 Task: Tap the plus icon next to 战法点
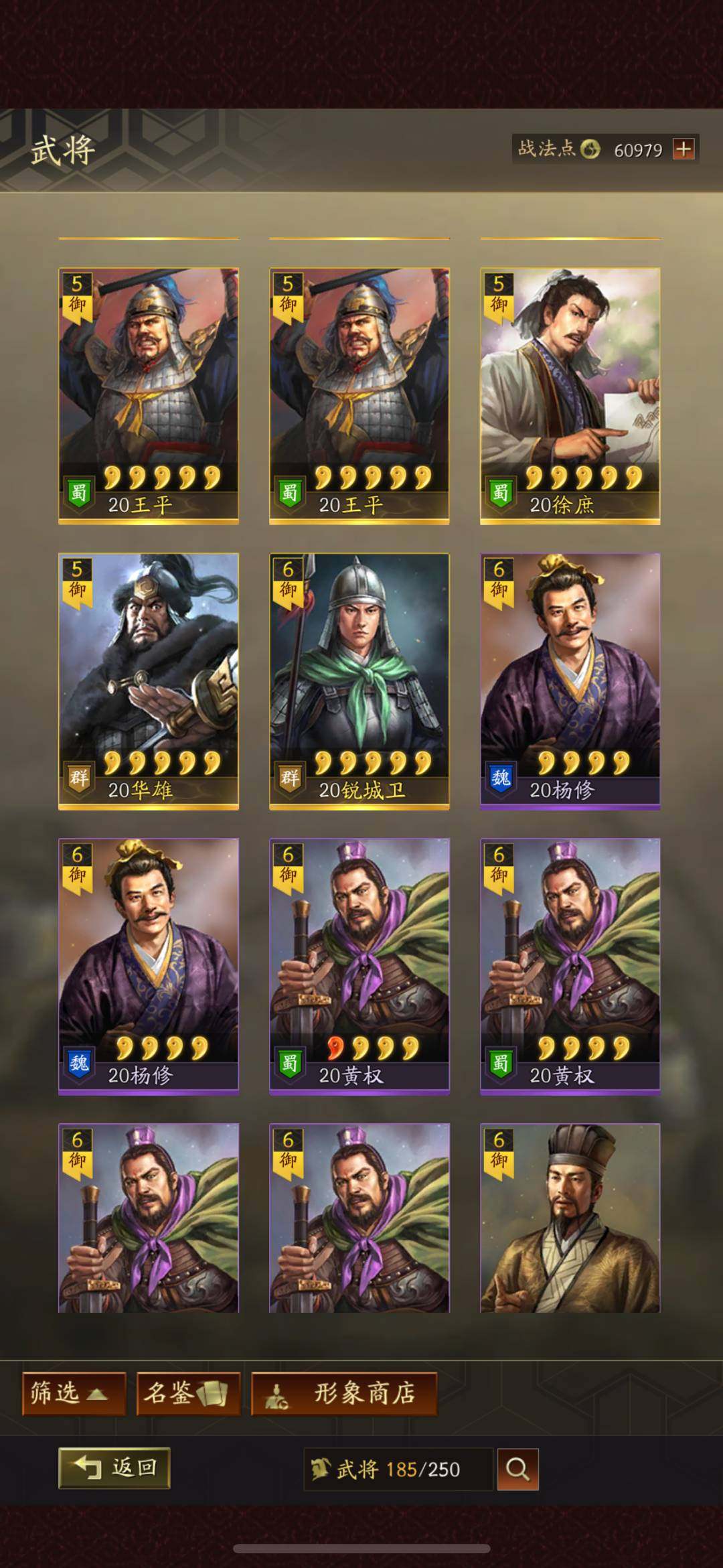(x=684, y=149)
